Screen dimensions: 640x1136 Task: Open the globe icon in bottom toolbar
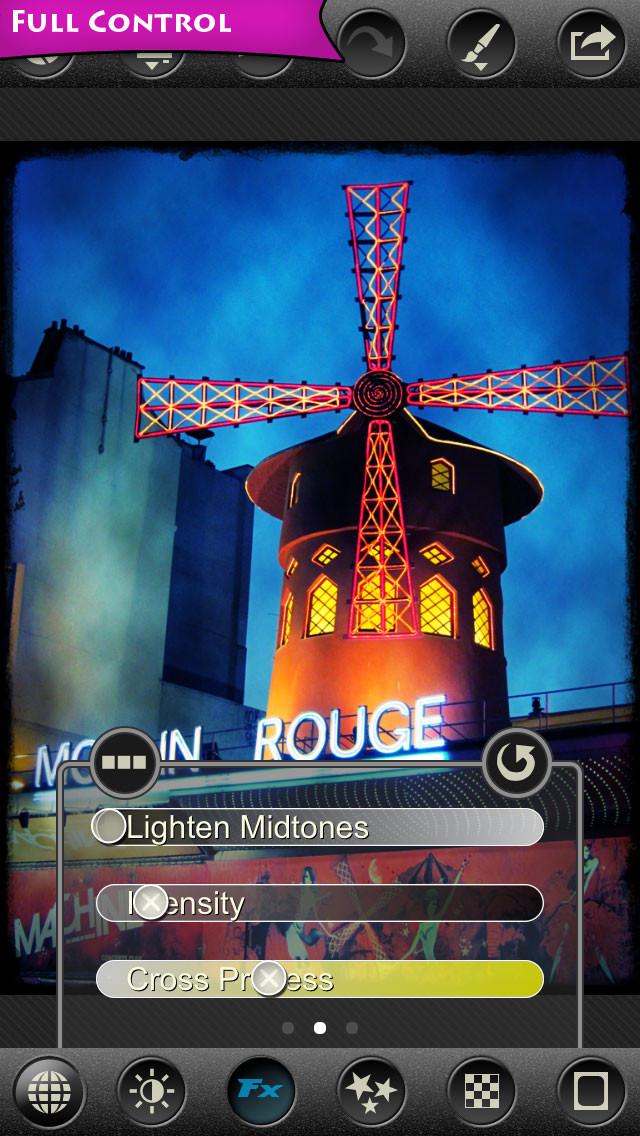(x=49, y=1091)
